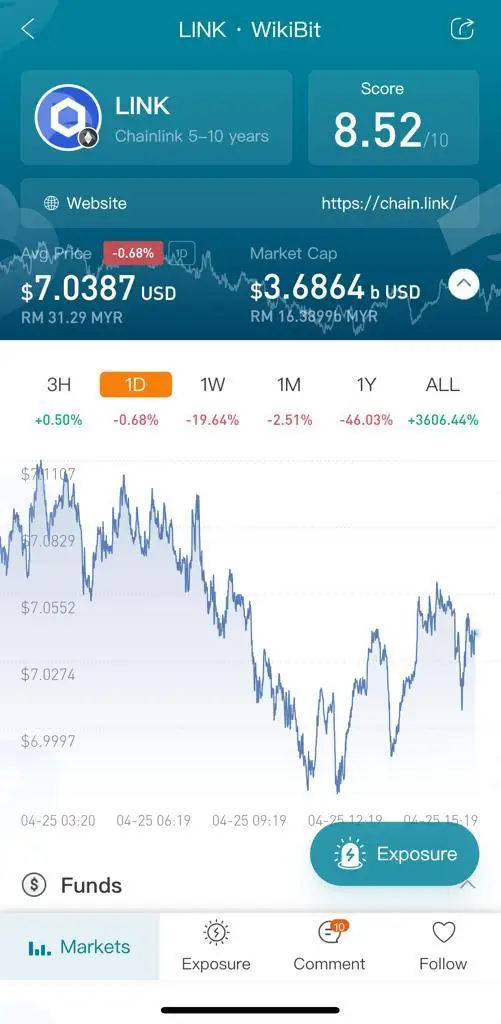The height and width of the screenshot is (1024, 501).
Task: Show the 1M chart range
Action: point(289,385)
